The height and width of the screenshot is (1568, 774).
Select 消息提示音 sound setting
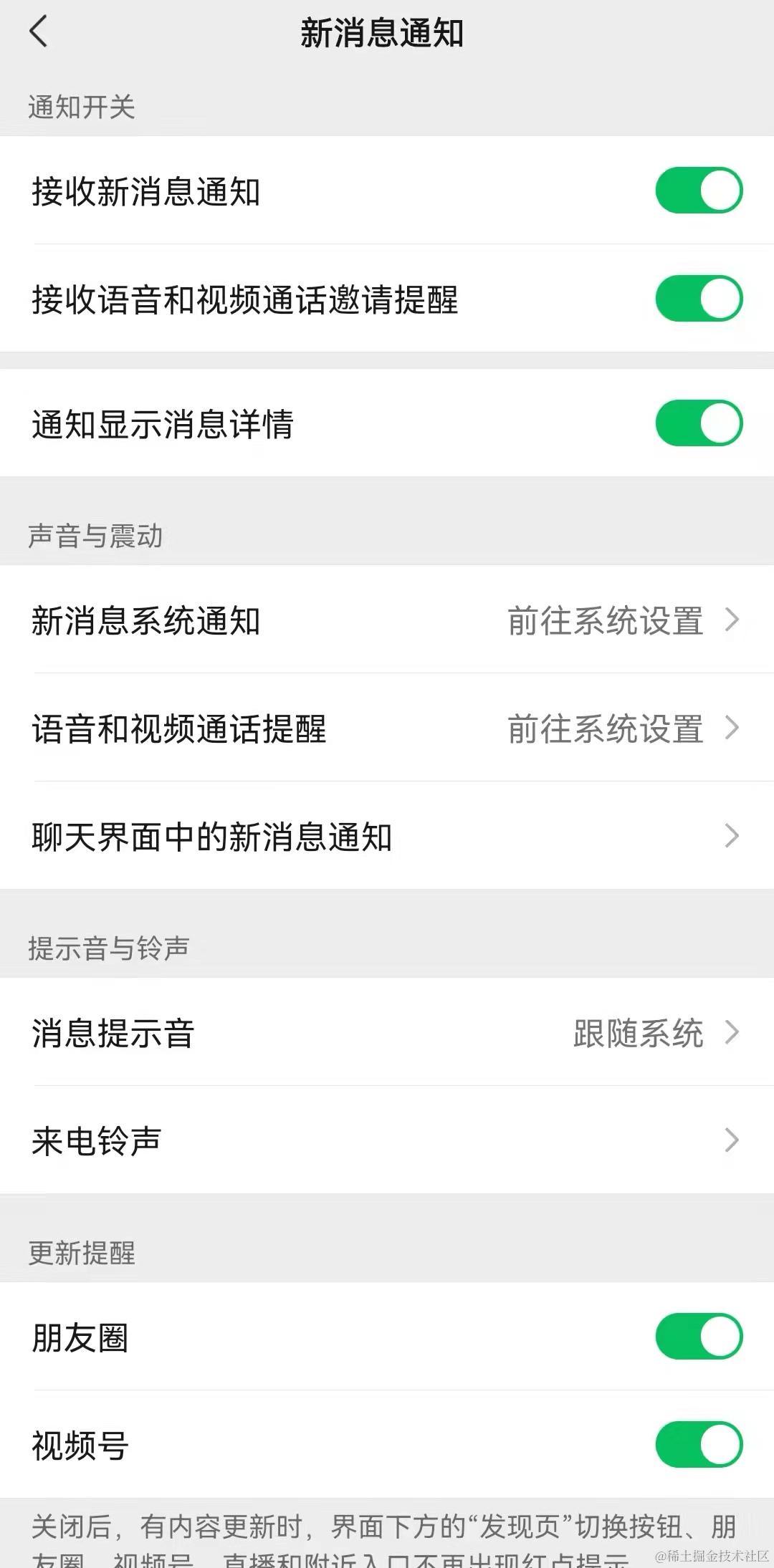coord(387,1033)
